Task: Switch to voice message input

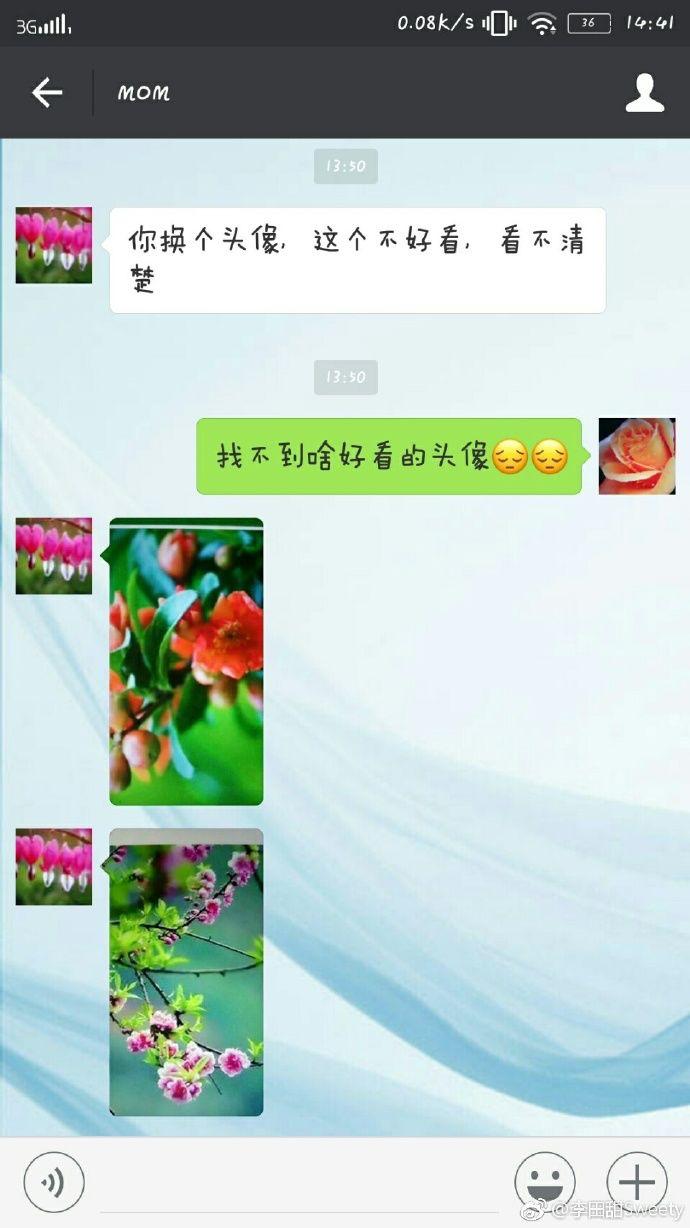Action: tap(54, 1182)
